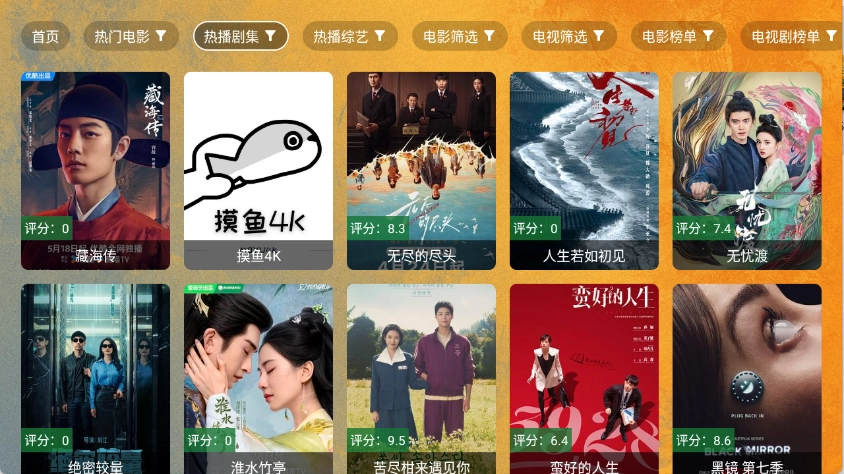This screenshot has width=844, height=474.
Task: Open 苦尽柑来遇见你 details
Action: click(x=421, y=380)
